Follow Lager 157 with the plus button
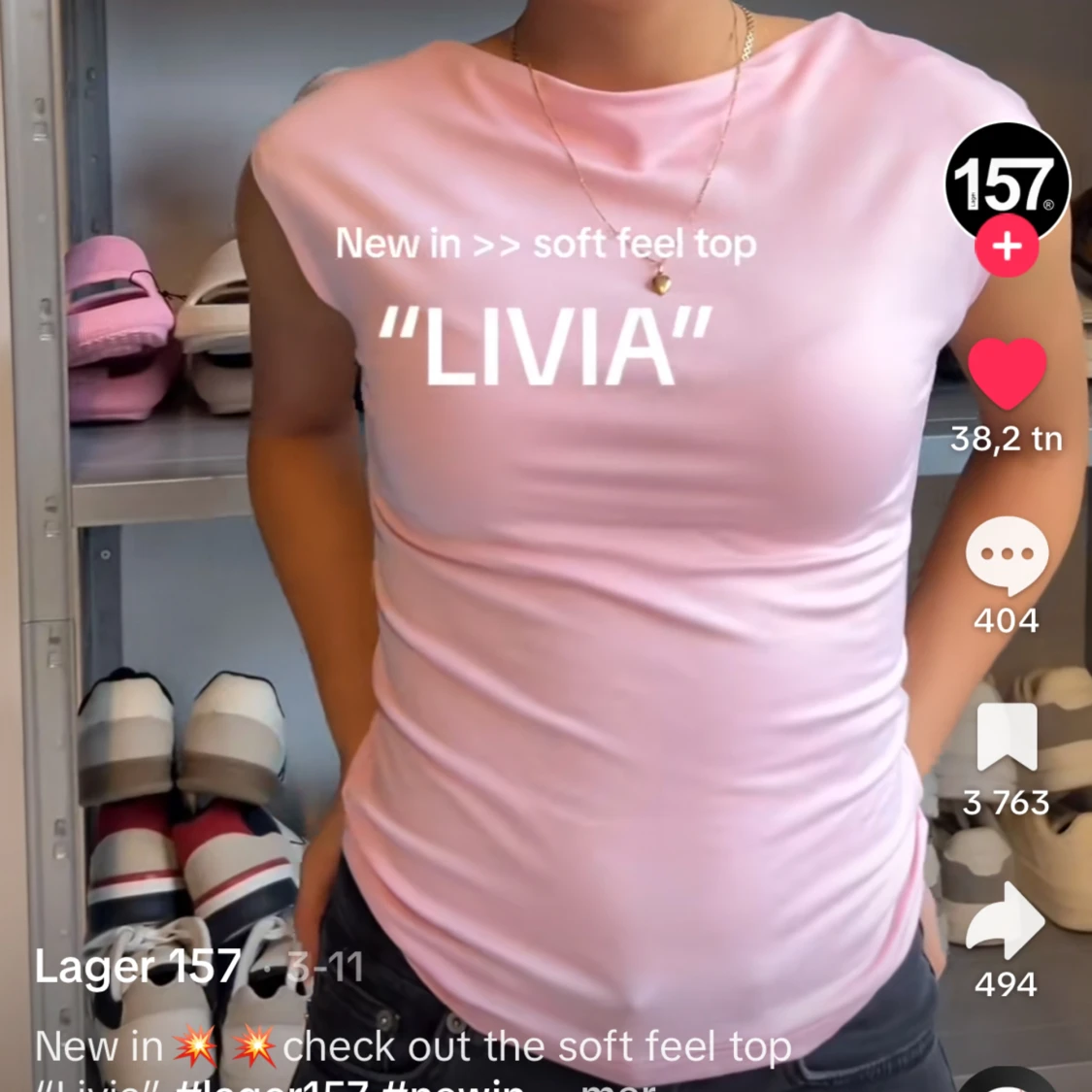Viewport: 1092px width, 1092px height. [x=1007, y=248]
